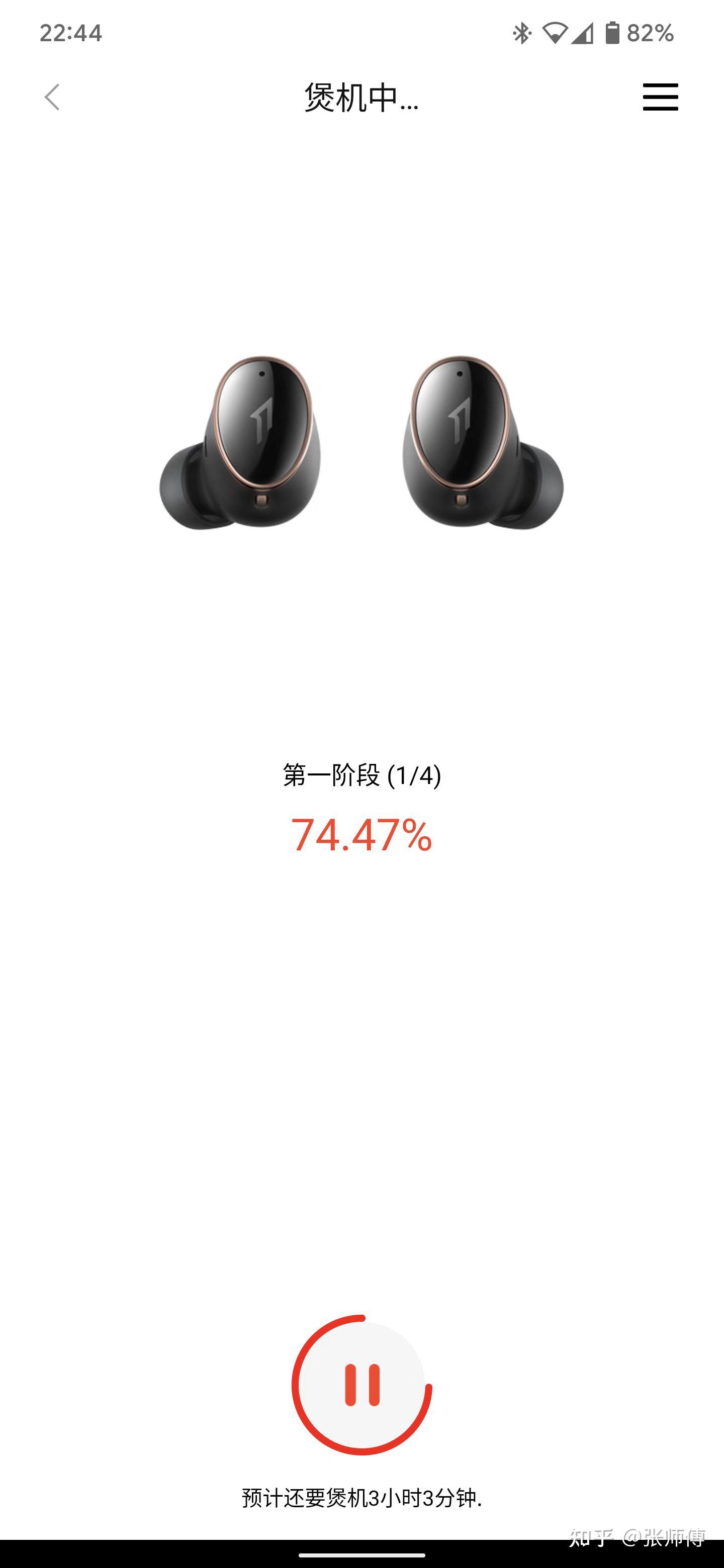The width and height of the screenshot is (724, 1568).
Task: Pause the earphone burn-in process
Action: coord(361,1386)
